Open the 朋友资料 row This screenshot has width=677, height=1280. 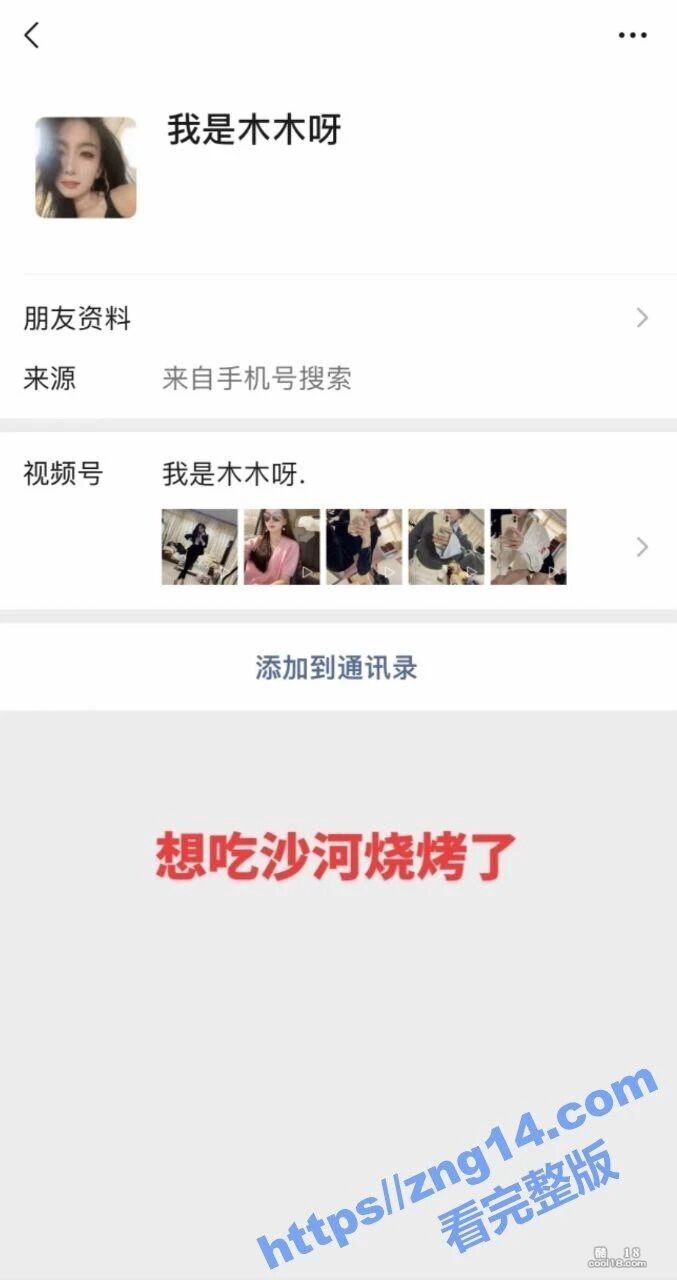[338, 319]
